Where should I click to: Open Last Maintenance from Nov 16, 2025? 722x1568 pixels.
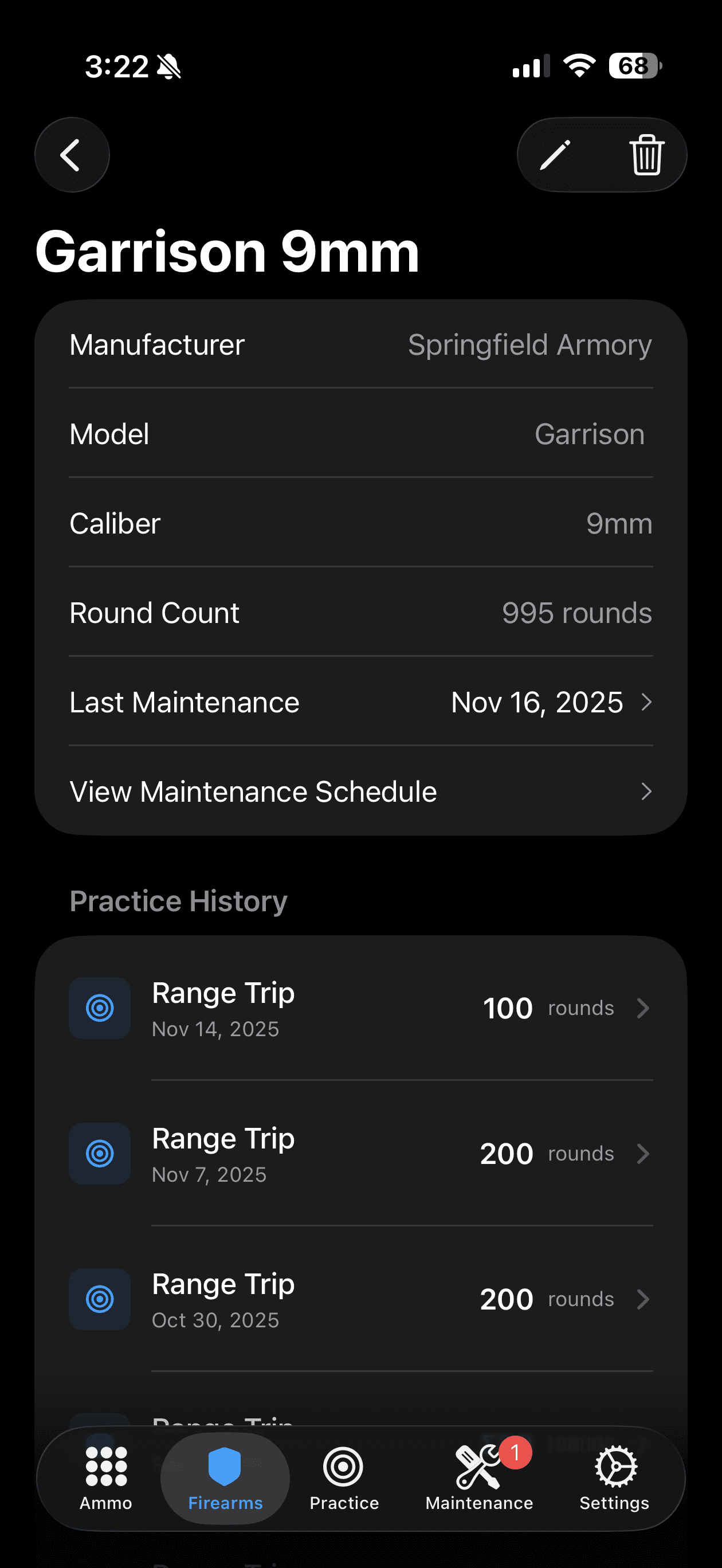[360, 702]
